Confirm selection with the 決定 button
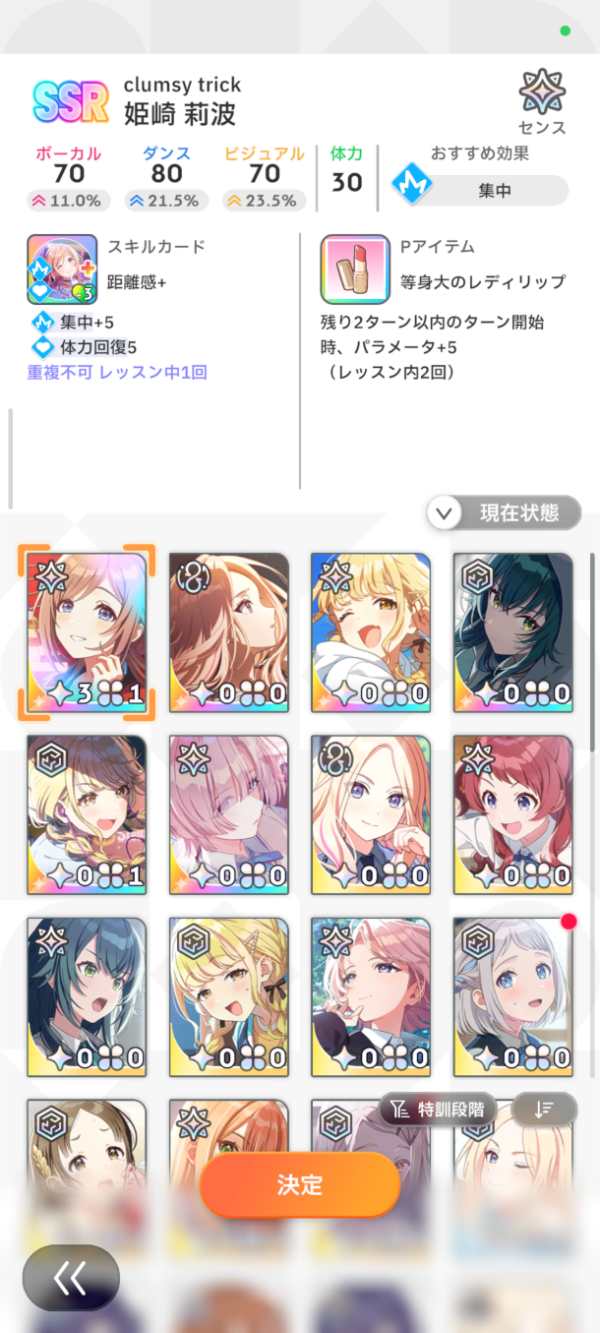 tap(299, 1185)
